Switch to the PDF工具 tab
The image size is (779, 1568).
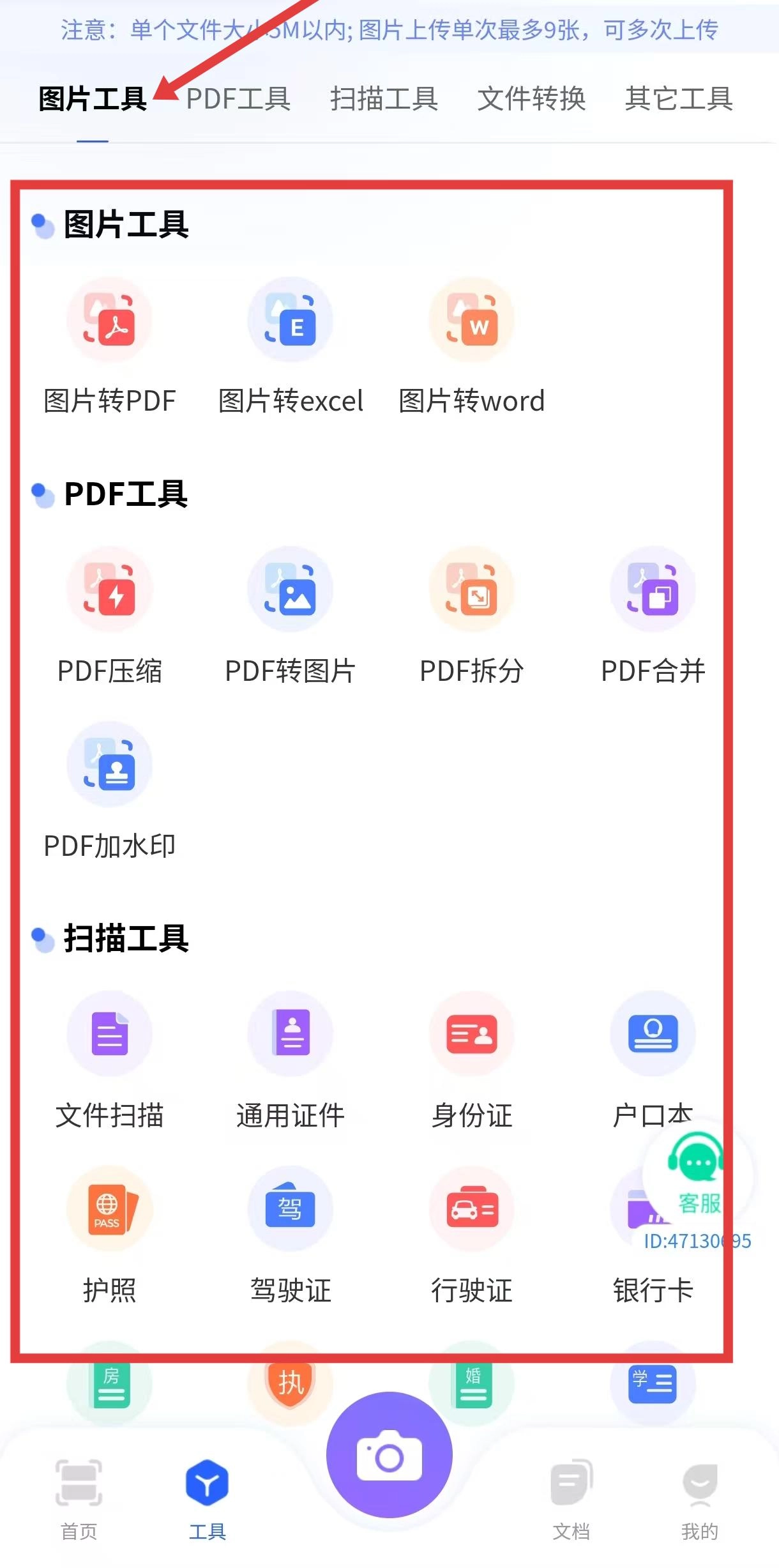coord(238,99)
